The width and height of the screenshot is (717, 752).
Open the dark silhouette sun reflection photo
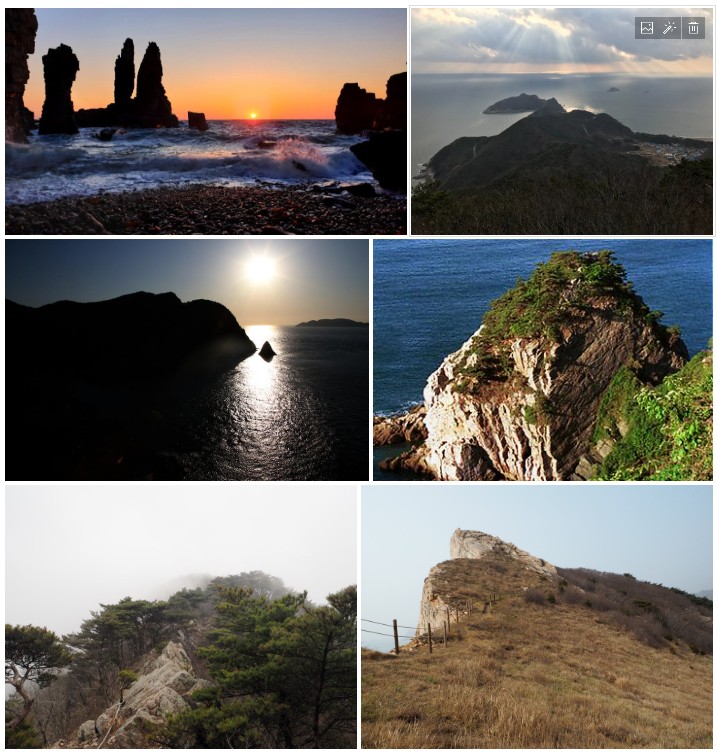tap(187, 360)
